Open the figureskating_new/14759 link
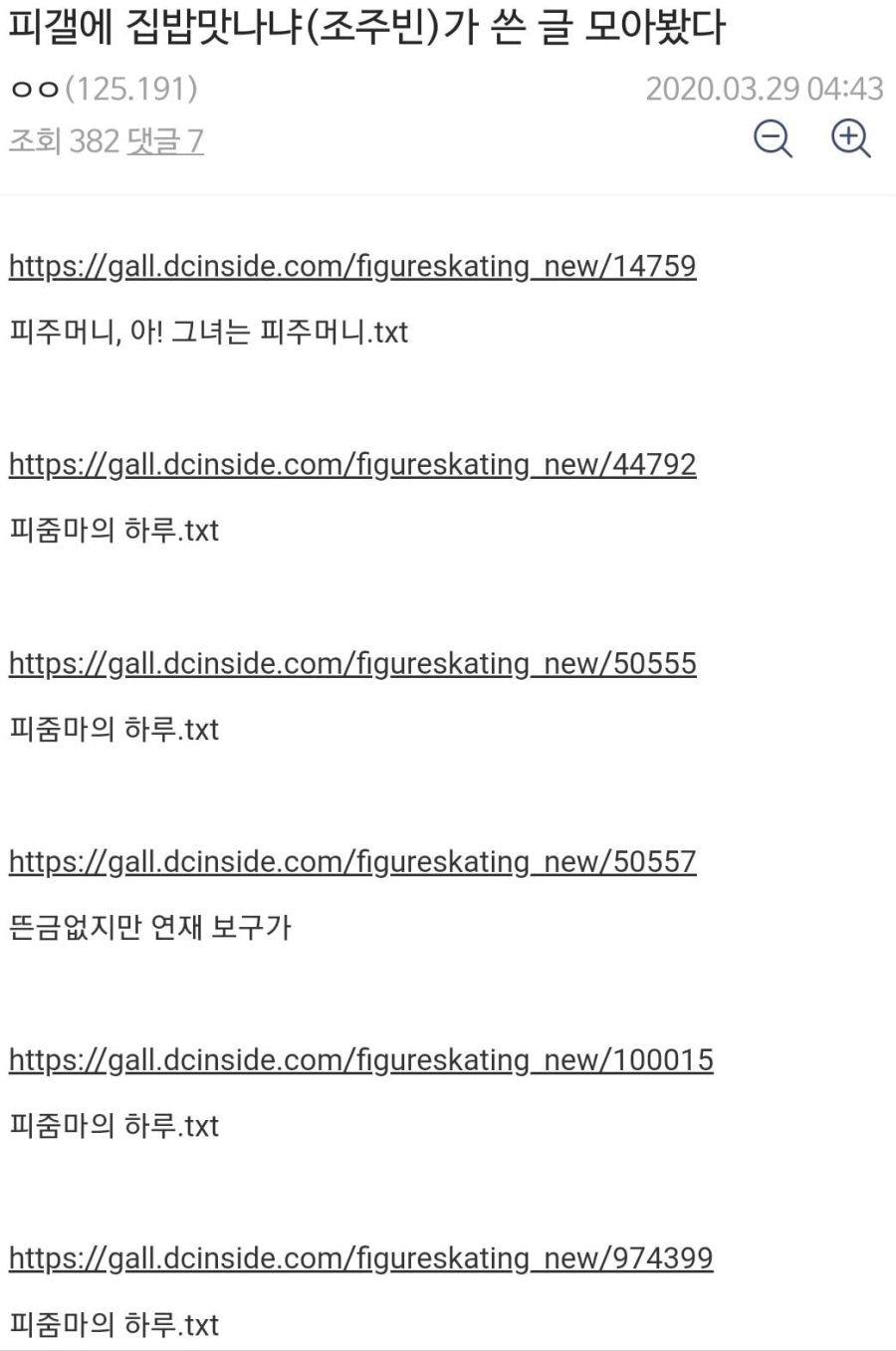 click(352, 266)
